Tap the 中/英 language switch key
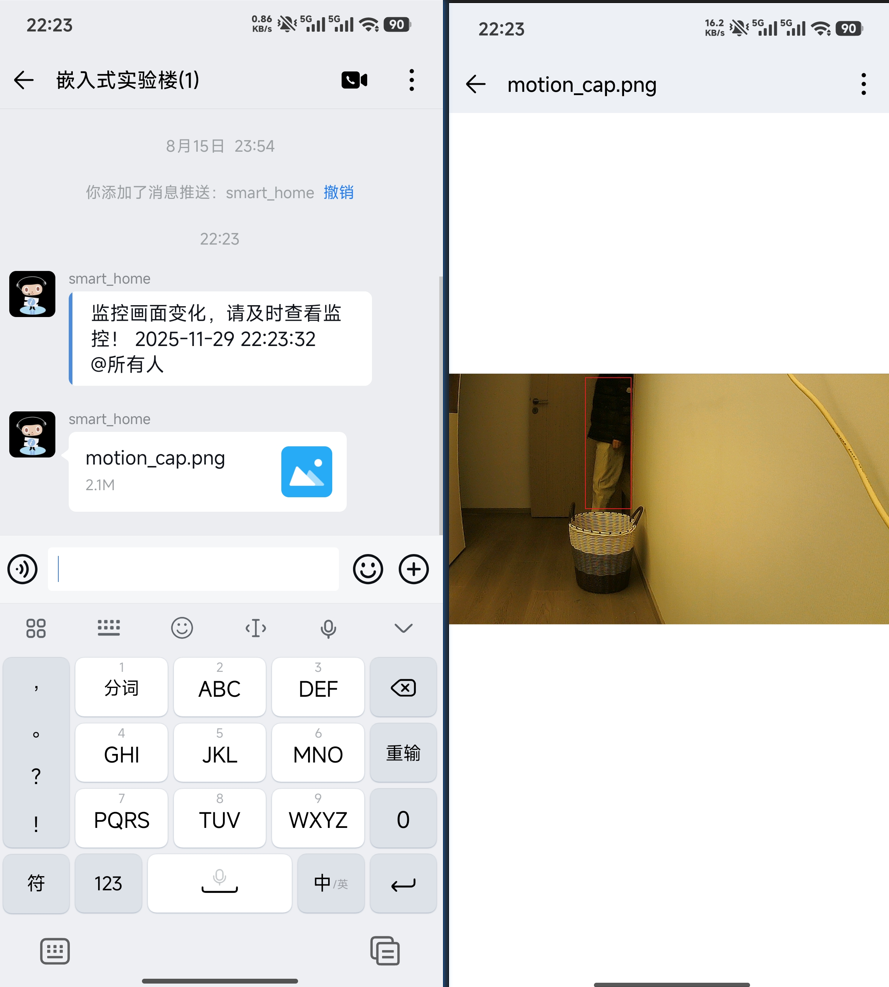Image resolution: width=889 pixels, height=987 pixels. click(331, 883)
